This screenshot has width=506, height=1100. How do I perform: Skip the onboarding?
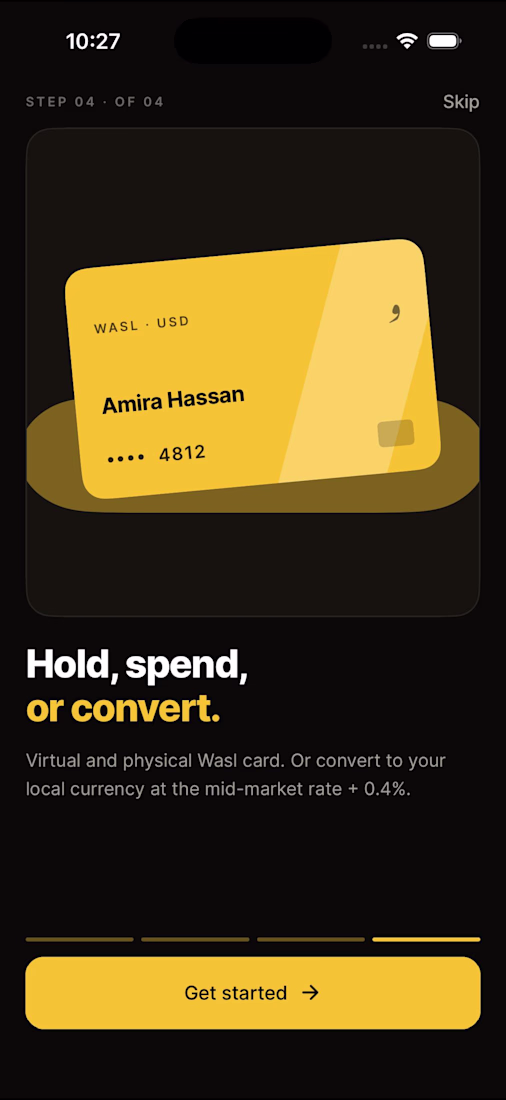tap(461, 102)
